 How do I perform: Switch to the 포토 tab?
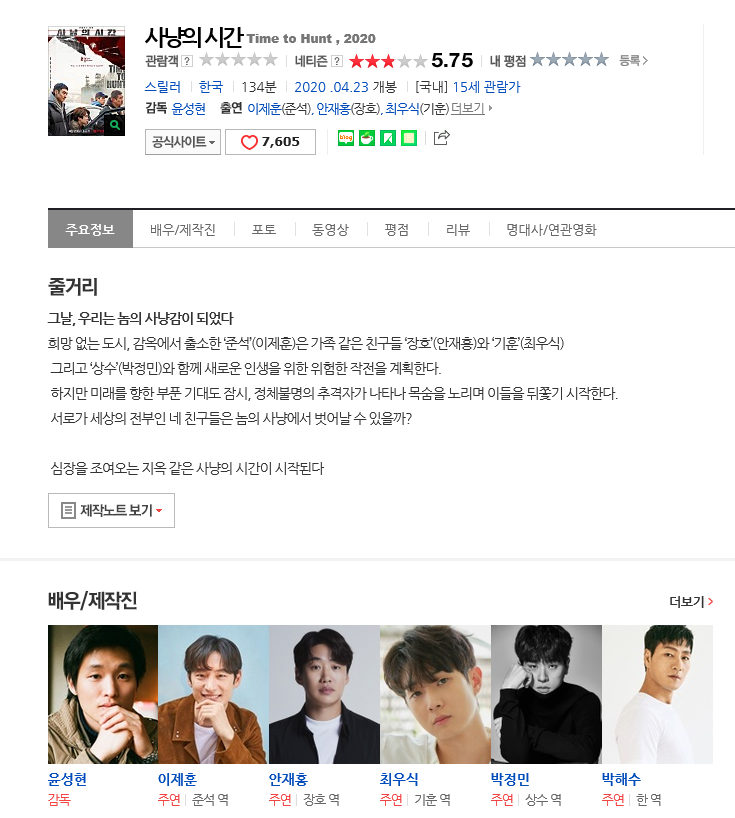[x=264, y=230]
